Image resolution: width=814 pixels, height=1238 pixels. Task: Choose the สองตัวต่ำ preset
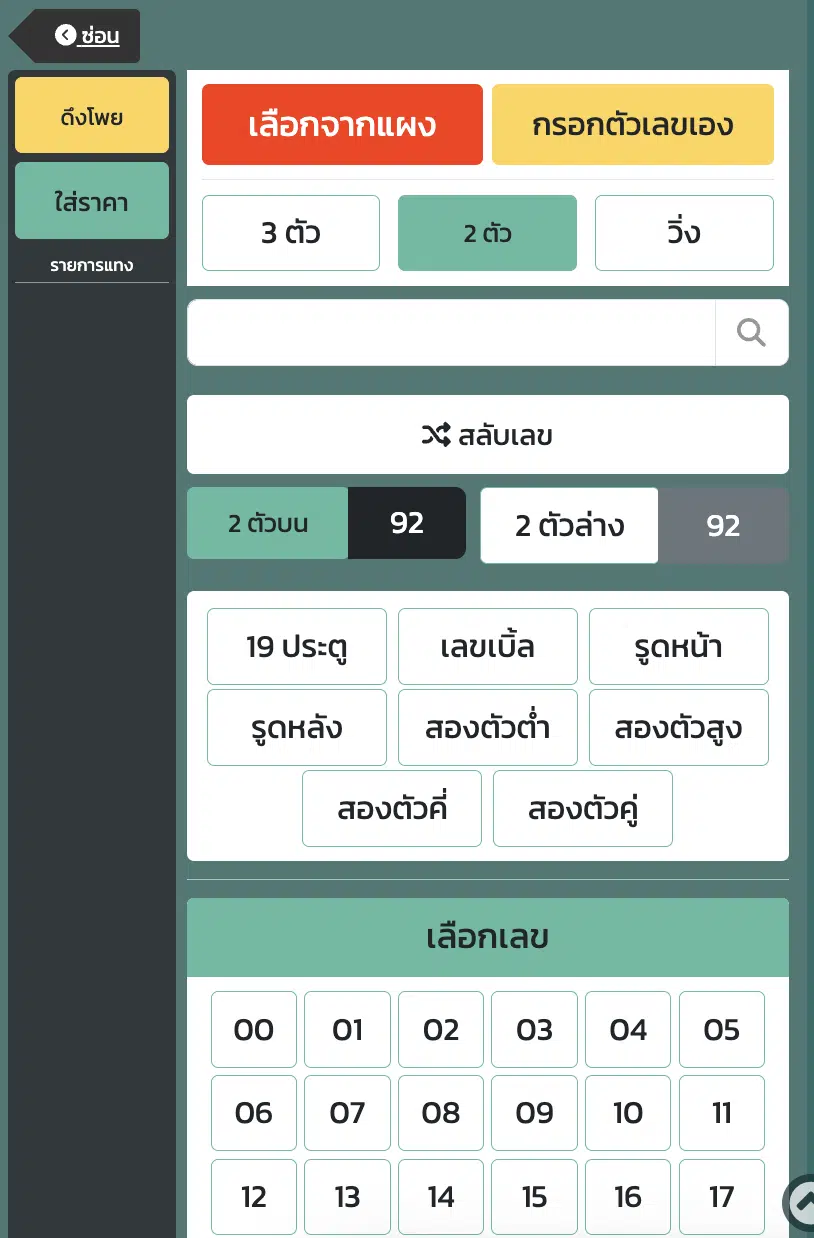coord(487,727)
